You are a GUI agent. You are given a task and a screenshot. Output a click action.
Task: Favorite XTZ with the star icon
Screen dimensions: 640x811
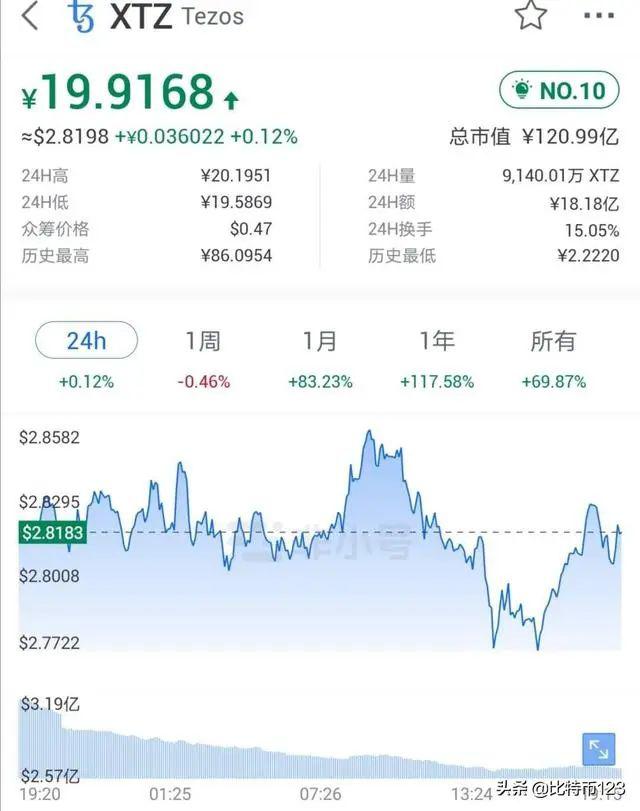[531, 15]
